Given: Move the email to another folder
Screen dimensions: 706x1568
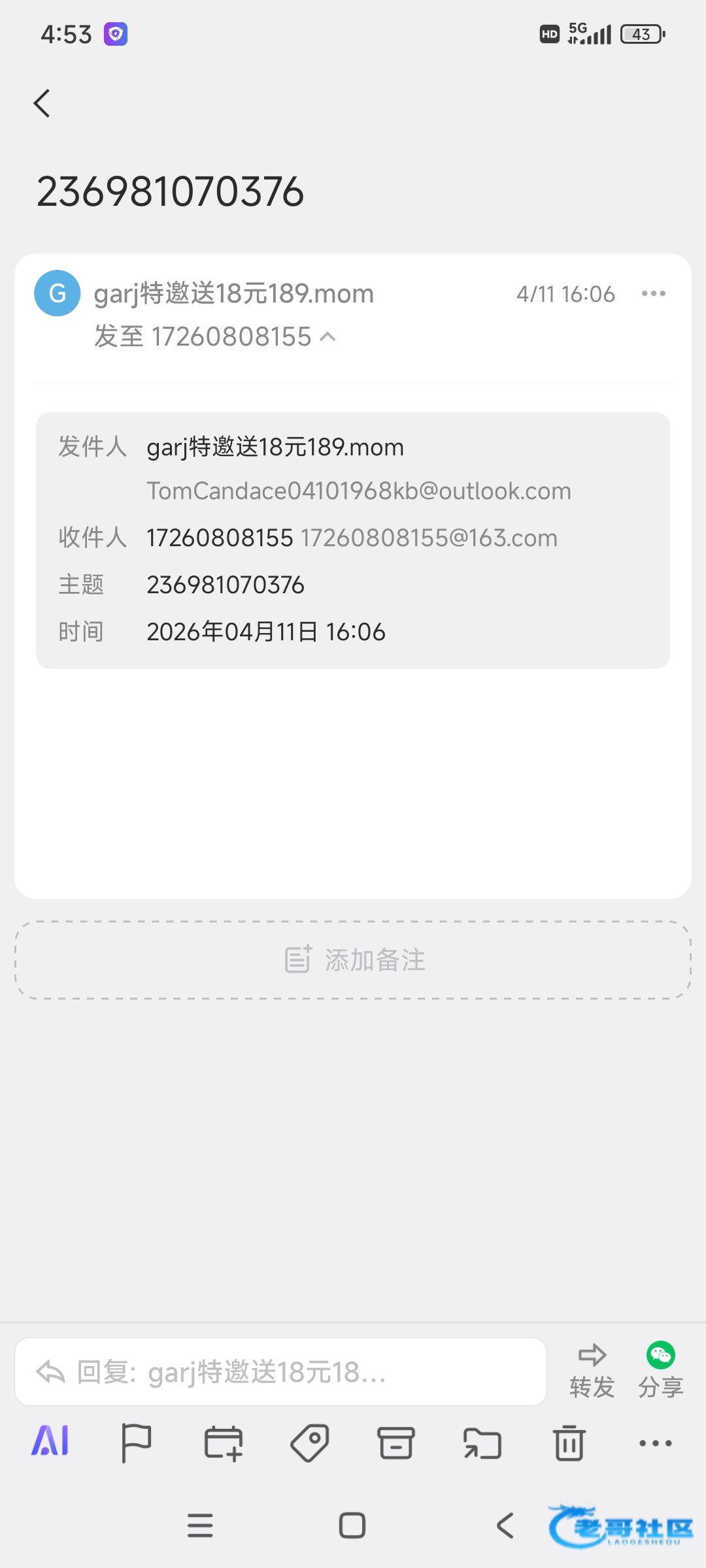Looking at the screenshot, I should point(482,1443).
